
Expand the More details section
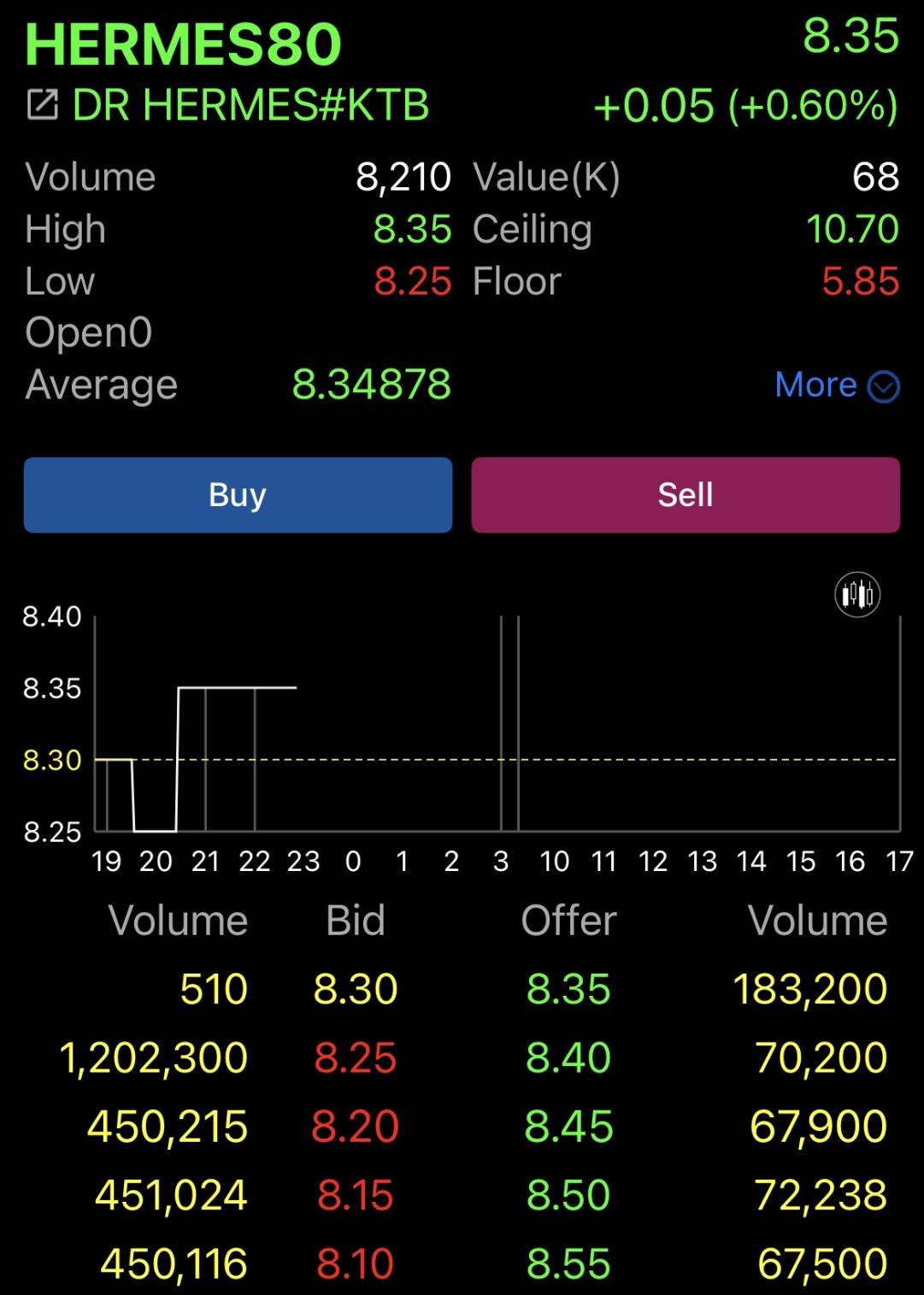tap(836, 386)
